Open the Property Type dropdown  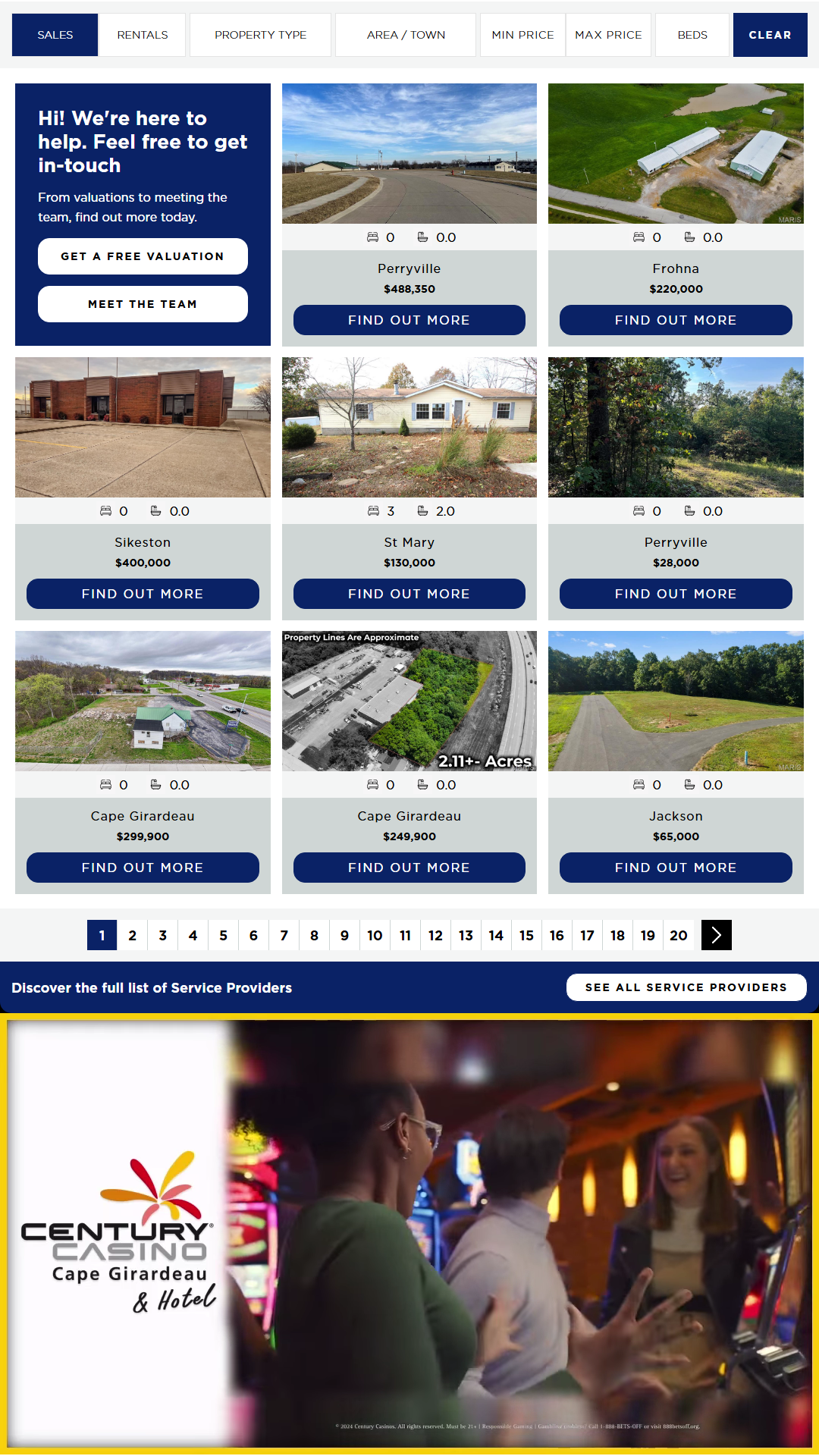(x=260, y=35)
